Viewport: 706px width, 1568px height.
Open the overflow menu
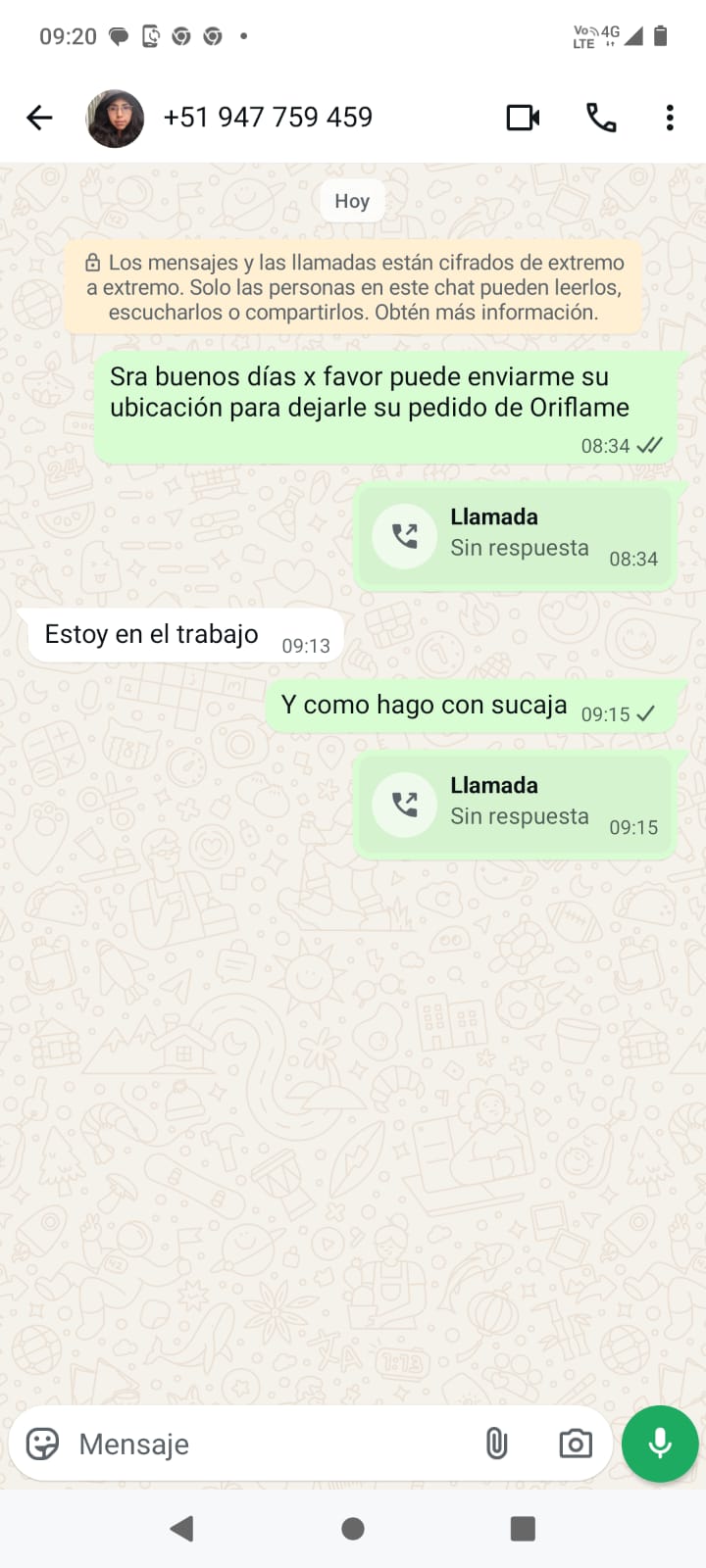point(670,118)
